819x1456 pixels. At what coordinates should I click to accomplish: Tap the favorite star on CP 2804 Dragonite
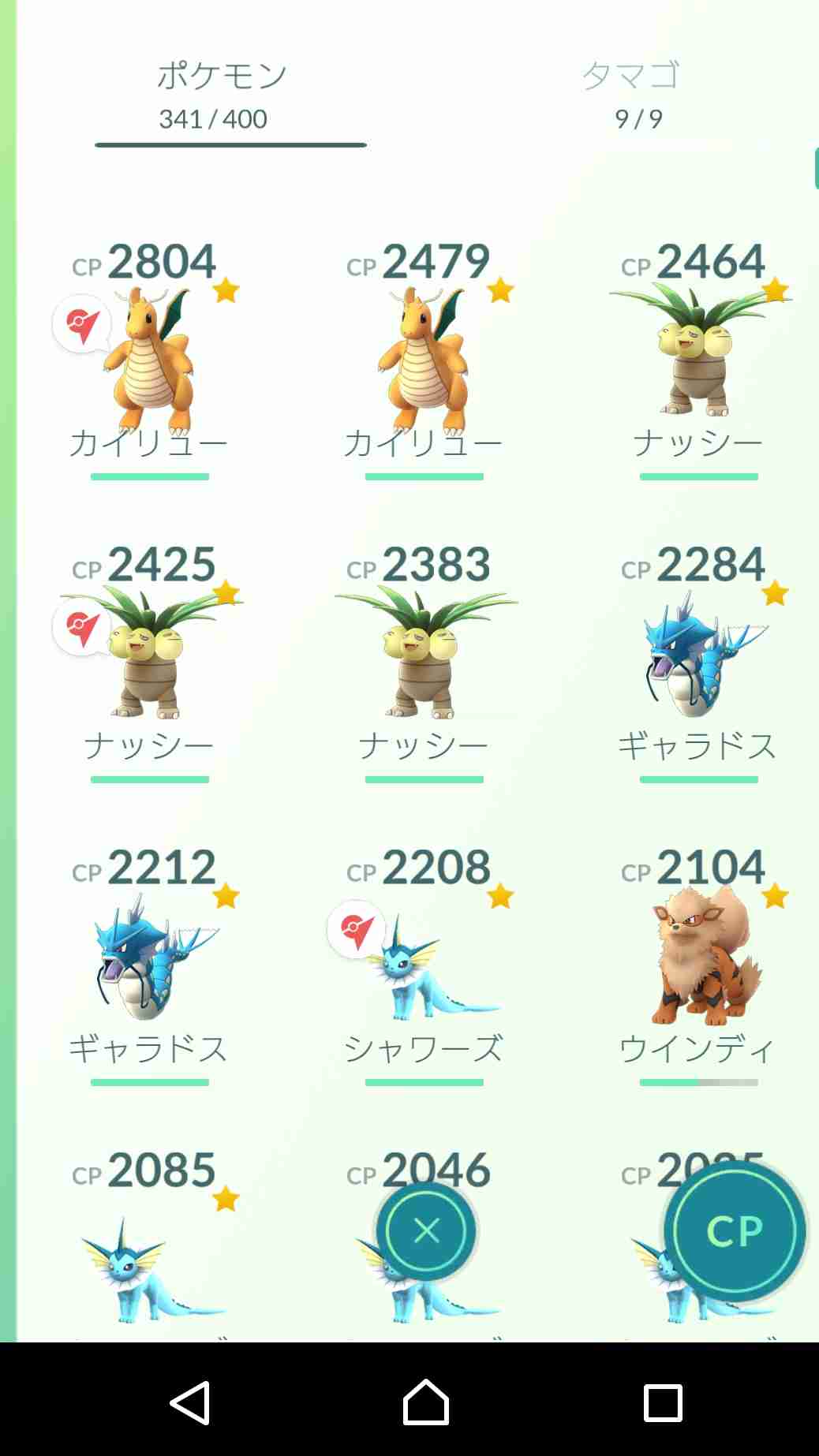click(x=227, y=290)
